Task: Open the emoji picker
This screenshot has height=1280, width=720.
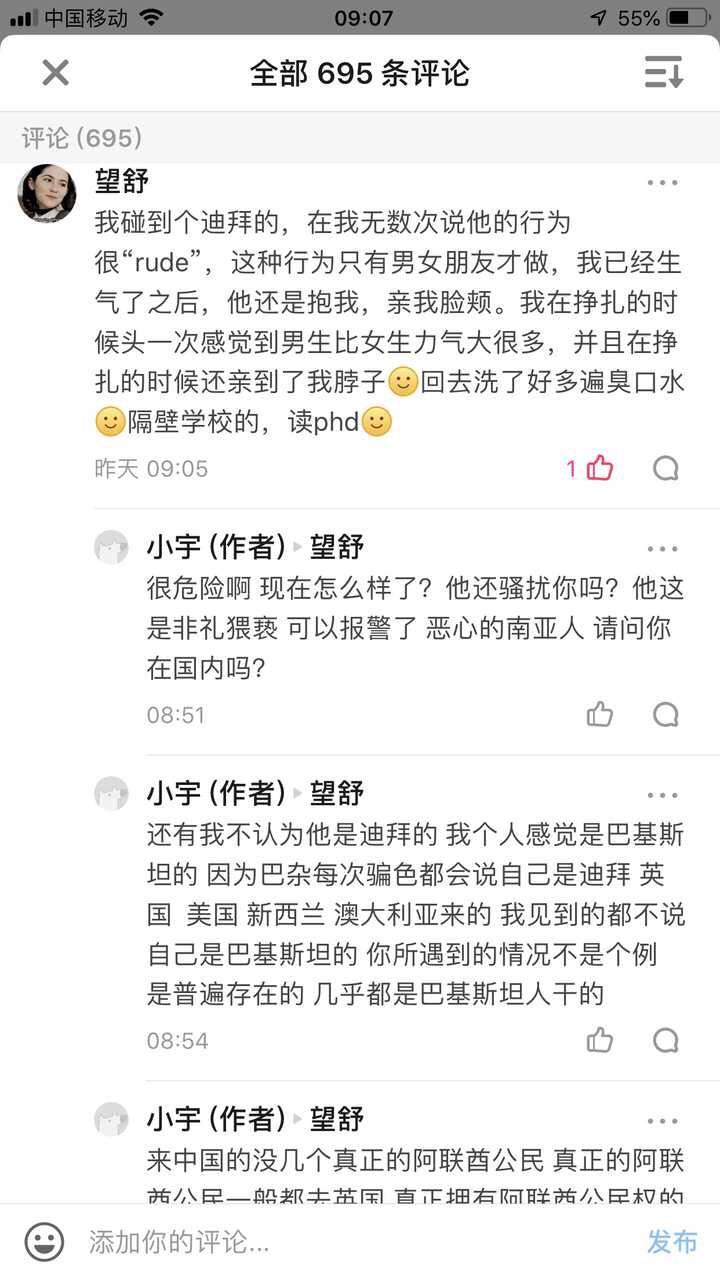Action: tap(44, 1242)
